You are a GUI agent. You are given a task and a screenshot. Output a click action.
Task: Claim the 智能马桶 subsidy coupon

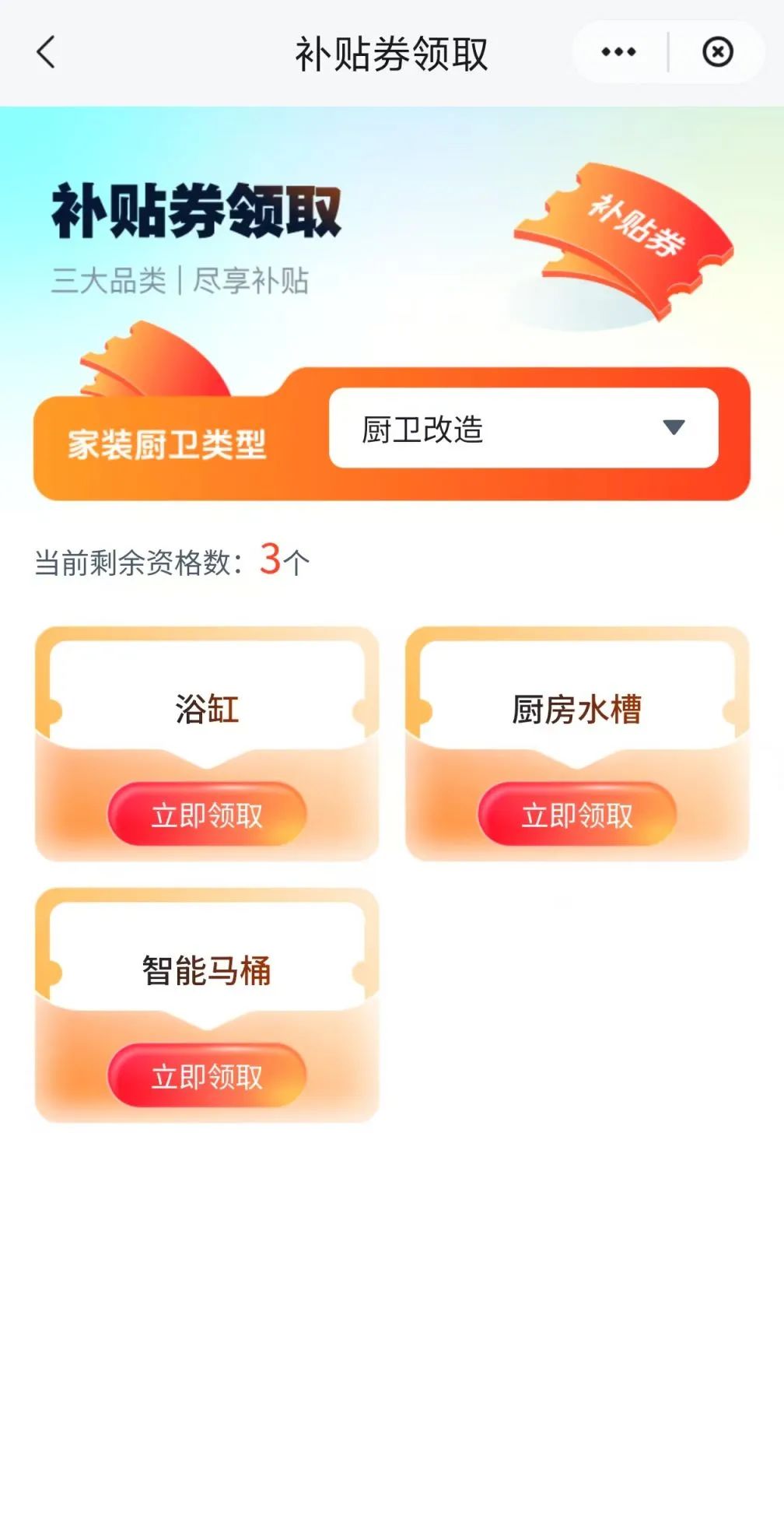207,1076
